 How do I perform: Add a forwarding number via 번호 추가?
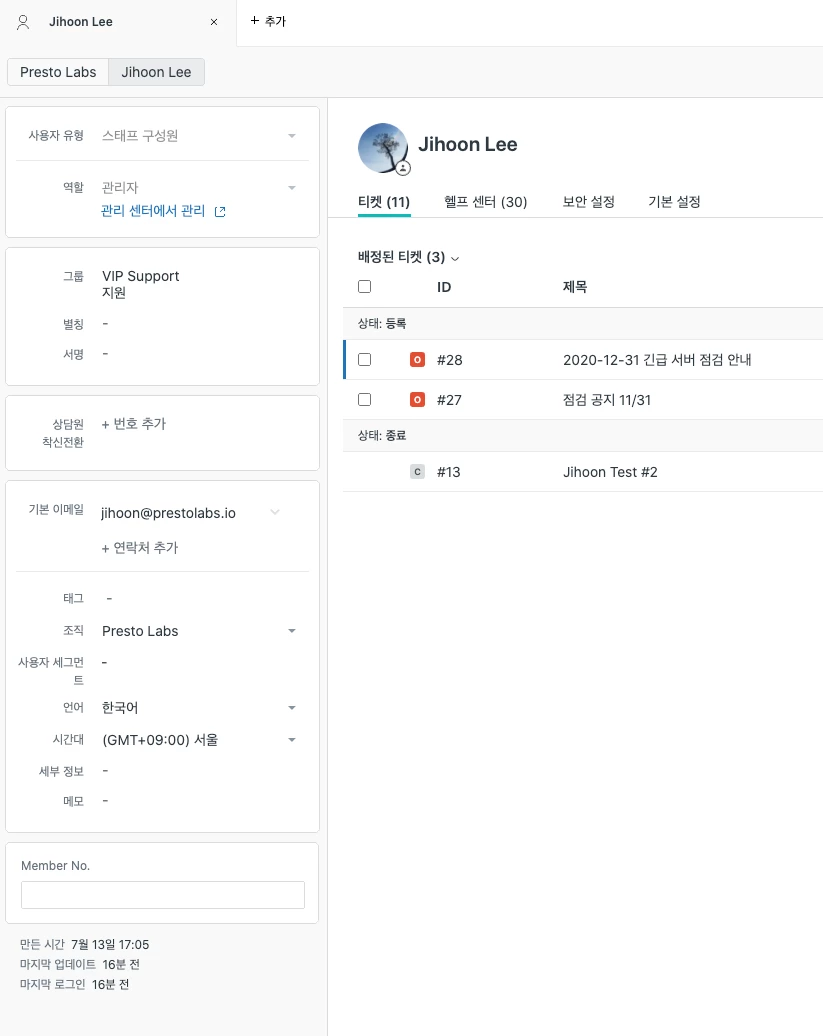point(134,424)
